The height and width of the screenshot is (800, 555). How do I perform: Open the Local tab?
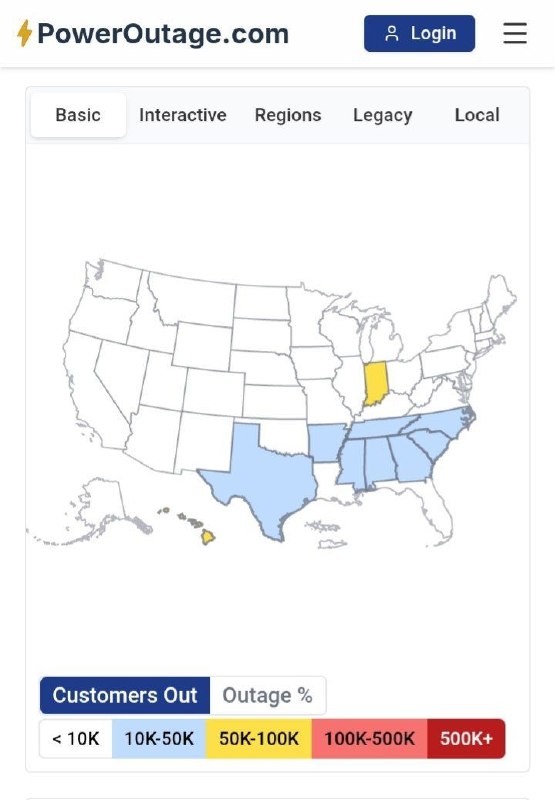click(477, 115)
